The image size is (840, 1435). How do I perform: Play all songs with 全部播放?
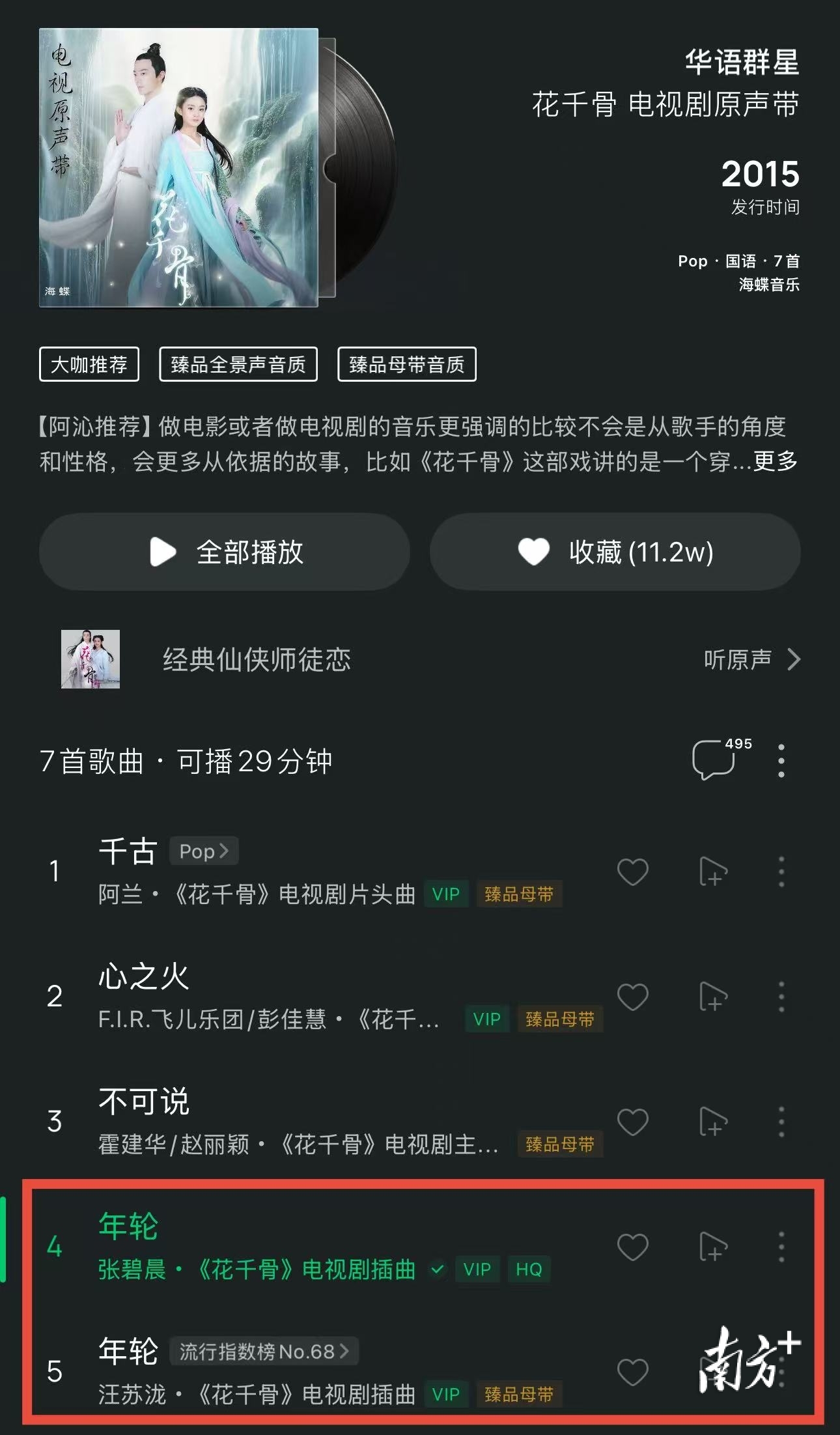pyautogui.click(x=225, y=552)
